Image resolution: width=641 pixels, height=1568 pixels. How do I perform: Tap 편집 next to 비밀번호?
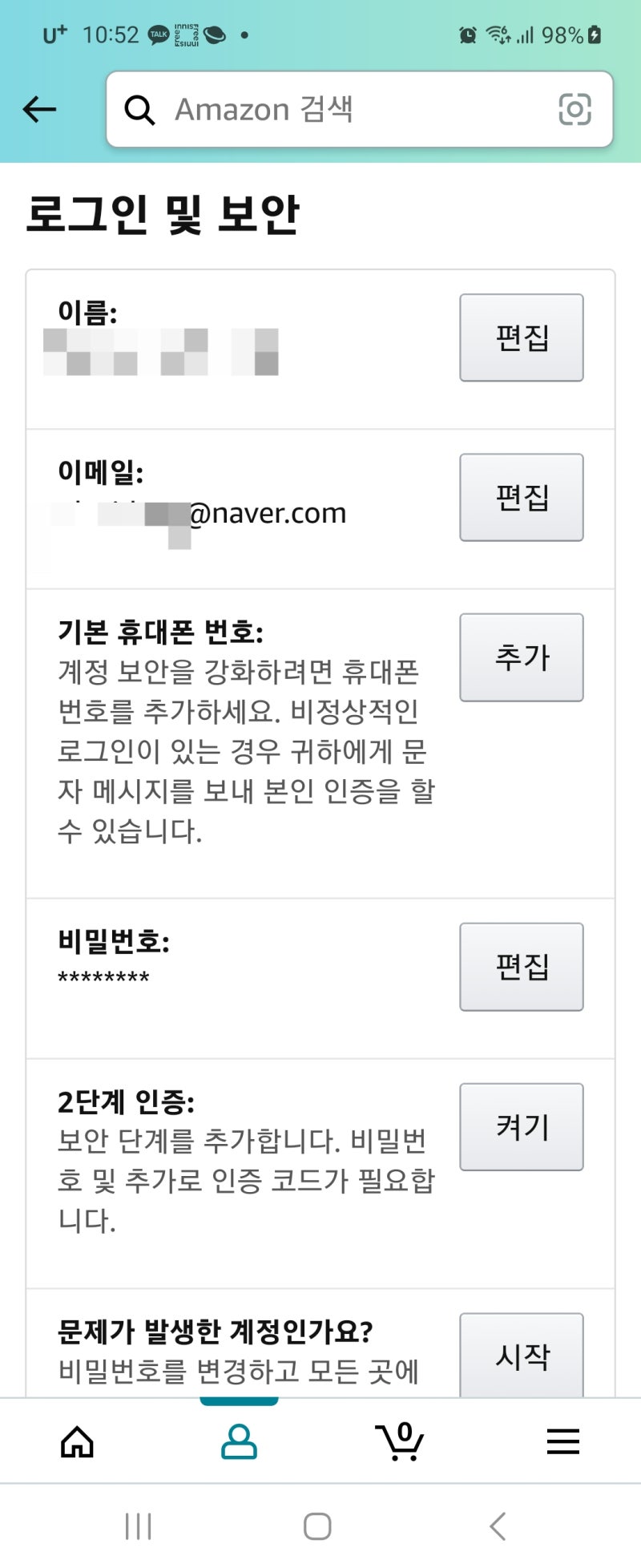point(522,967)
